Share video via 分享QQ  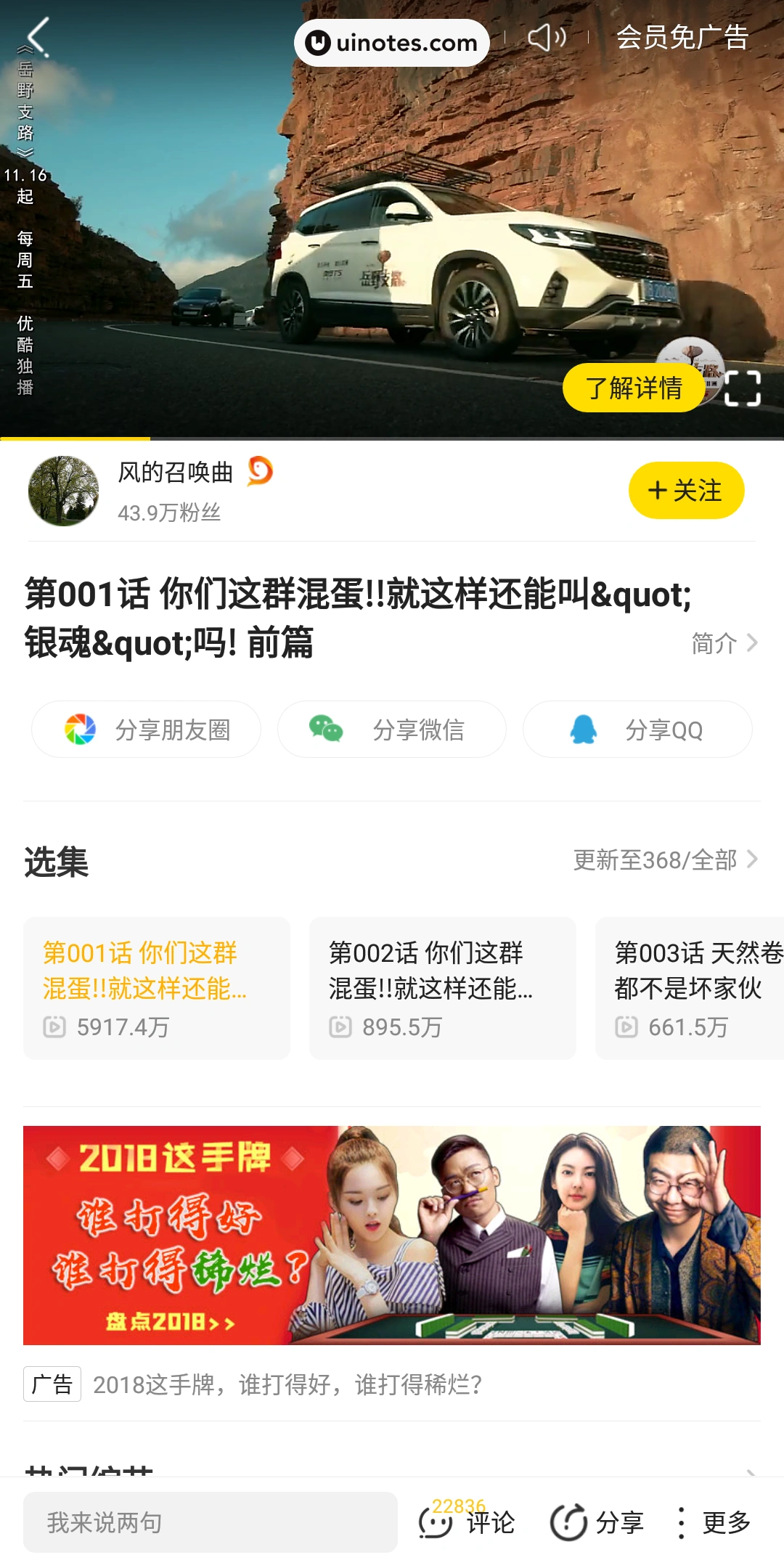coord(637,730)
